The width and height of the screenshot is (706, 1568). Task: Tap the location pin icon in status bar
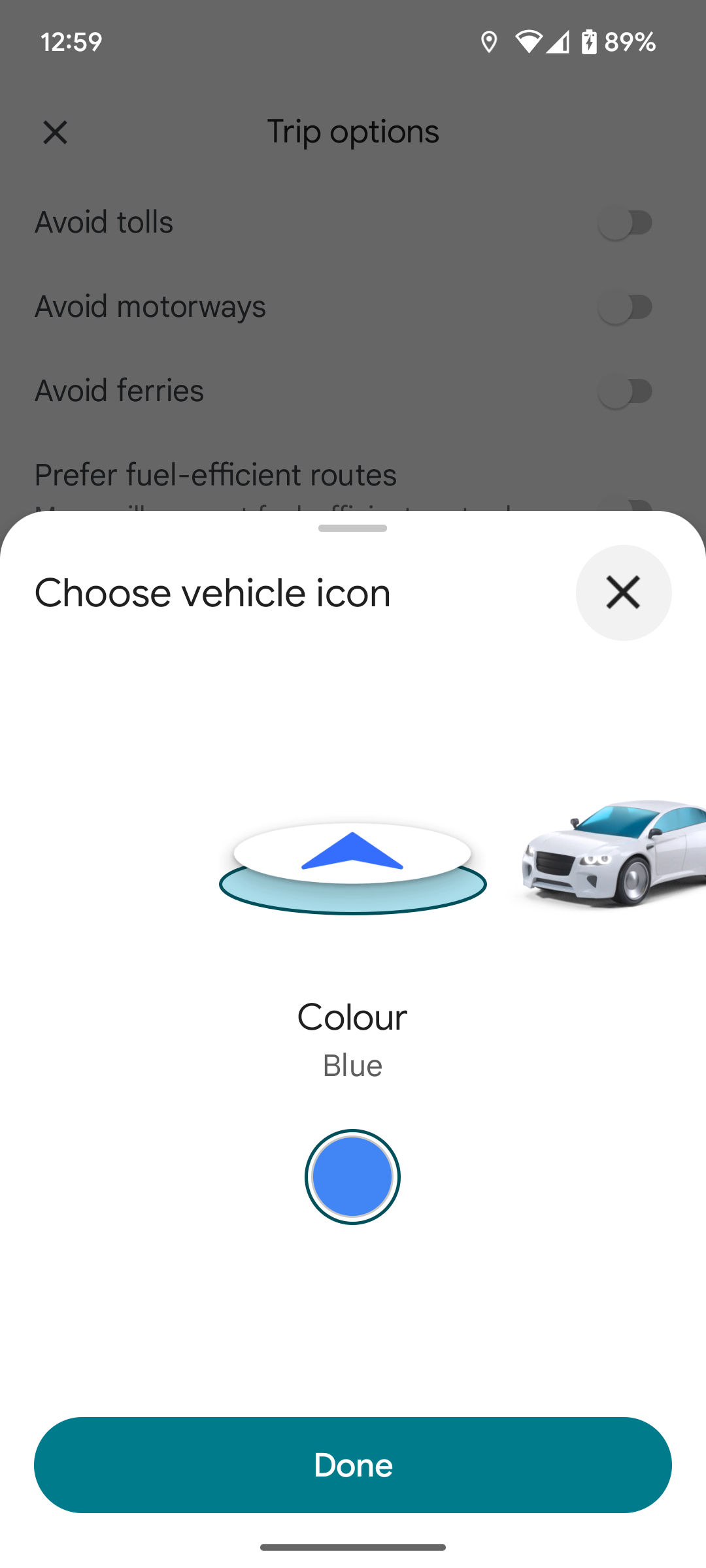489,42
